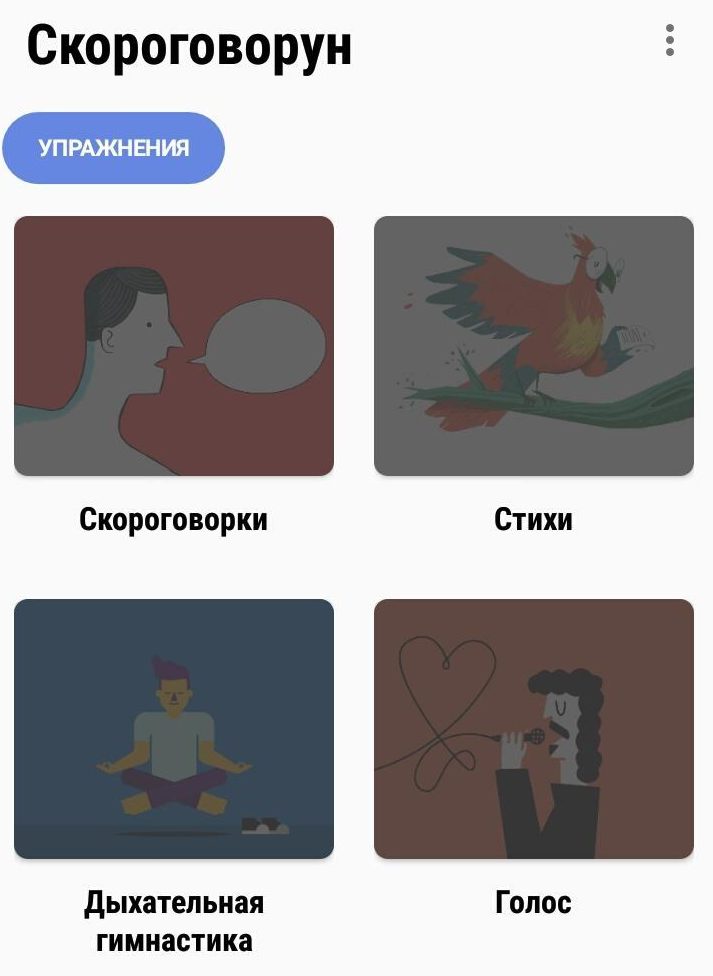Open the Скороговорки card
This screenshot has height=976, width=713.
pos(174,346)
